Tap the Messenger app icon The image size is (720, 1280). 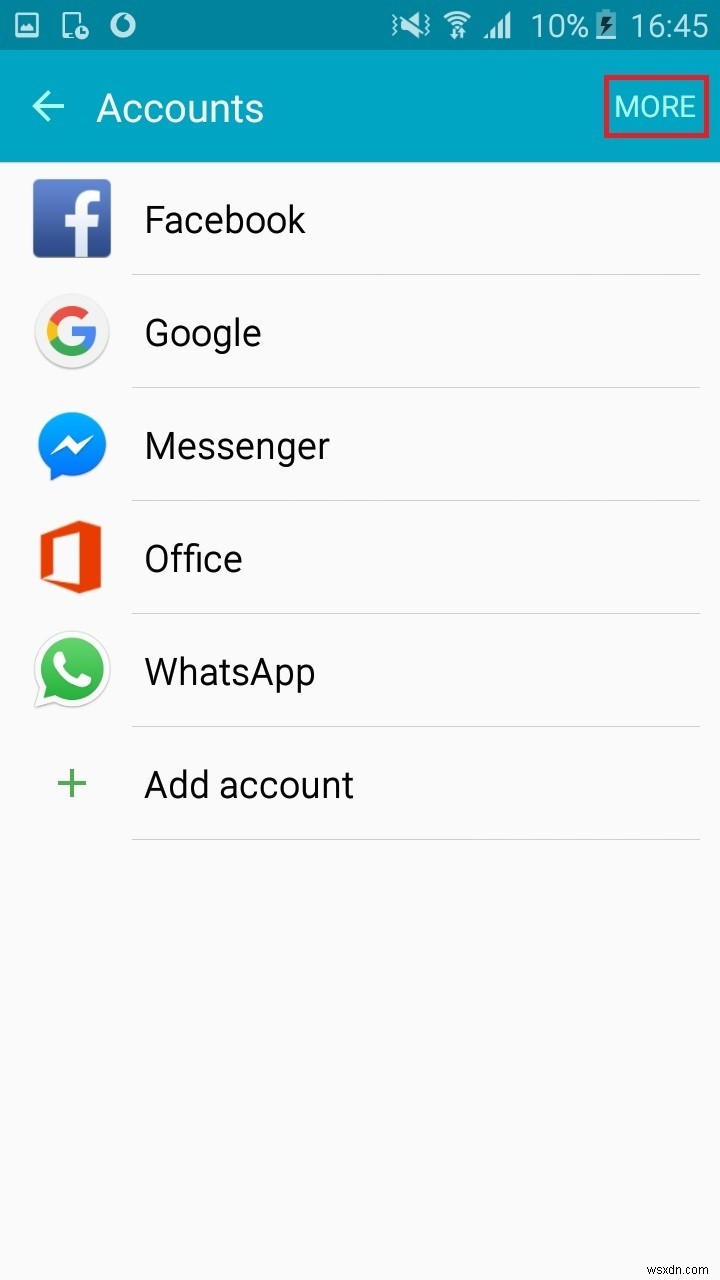(x=71, y=445)
